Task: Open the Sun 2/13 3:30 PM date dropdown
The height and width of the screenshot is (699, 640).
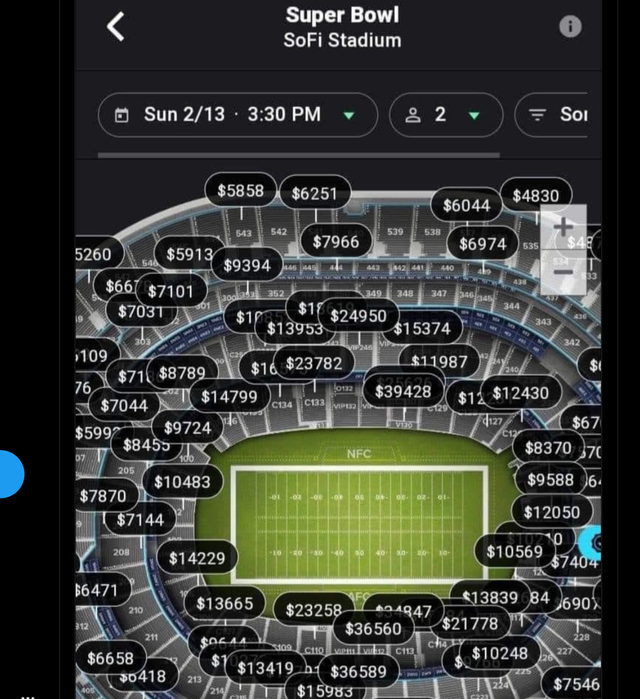Action: (x=237, y=115)
